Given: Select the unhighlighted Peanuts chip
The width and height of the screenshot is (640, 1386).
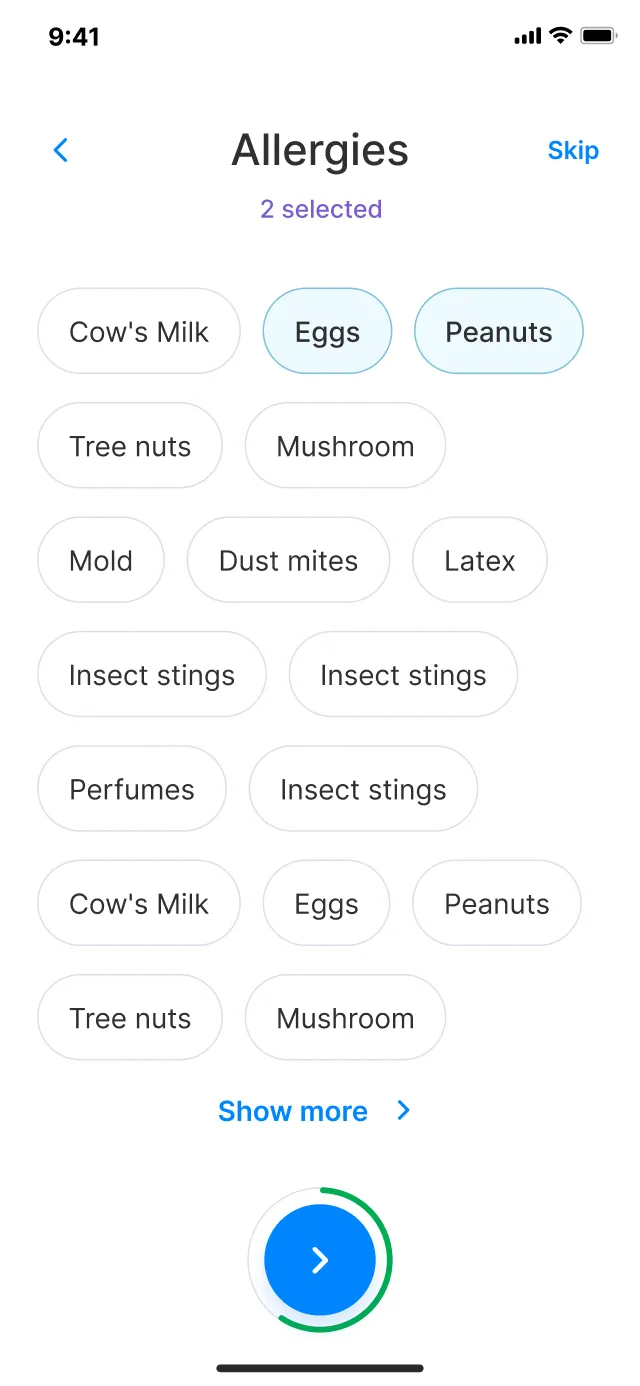Looking at the screenshot, I should (x=497, y=903).
